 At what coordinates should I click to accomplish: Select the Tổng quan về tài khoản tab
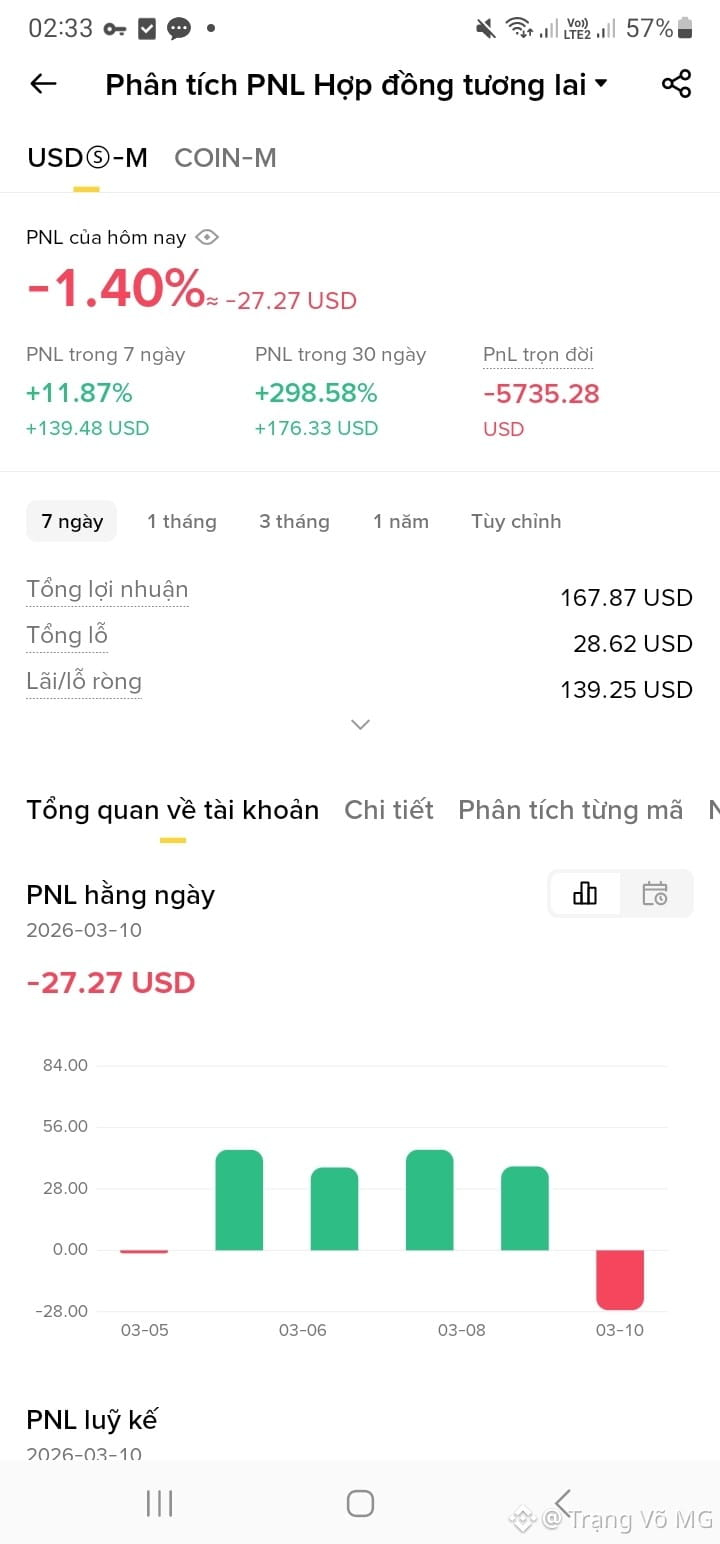pos(173,810)
